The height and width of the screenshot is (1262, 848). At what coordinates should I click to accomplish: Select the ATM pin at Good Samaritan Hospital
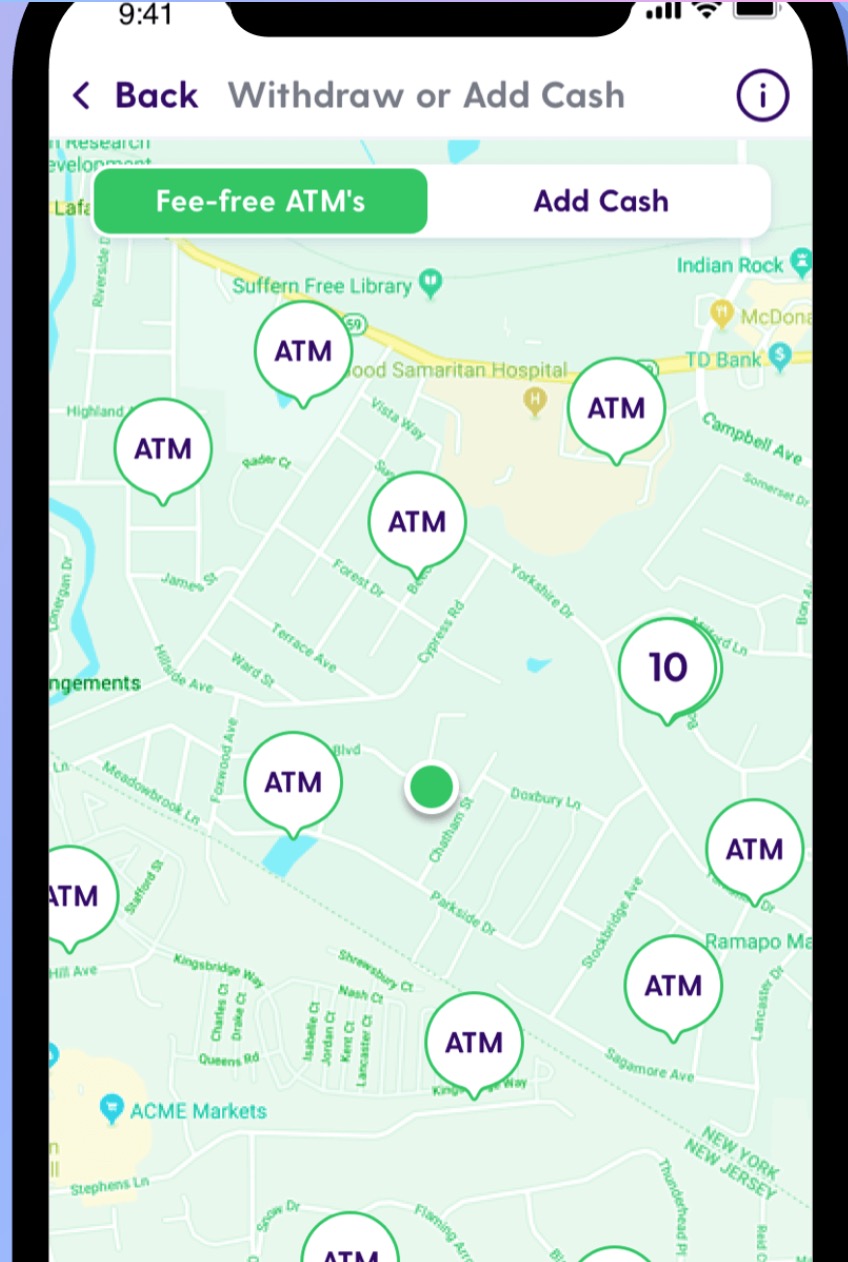coord(616,408)
